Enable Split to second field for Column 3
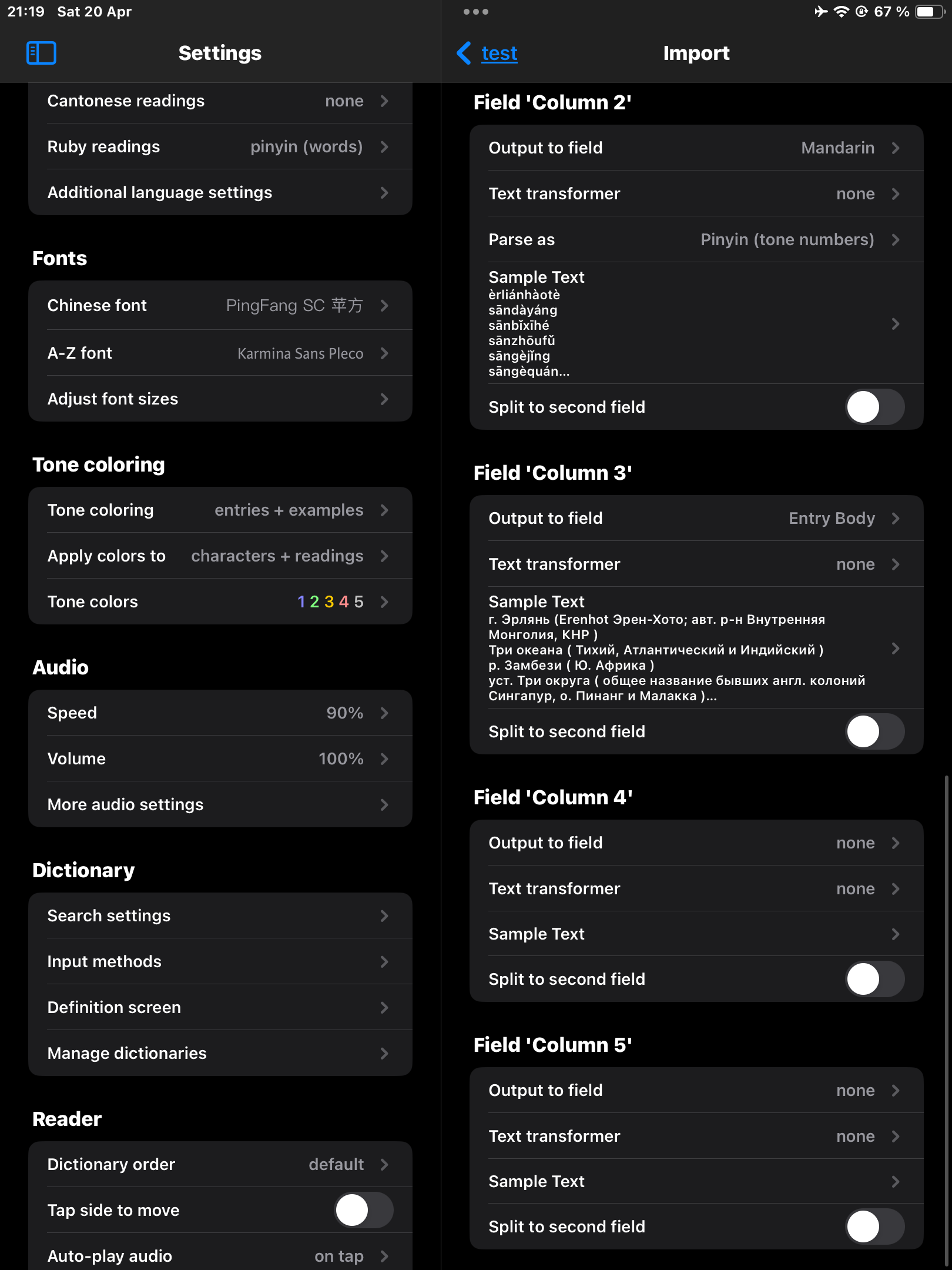This screenshot has height=1270, width=952. click(x=874, y=731)
